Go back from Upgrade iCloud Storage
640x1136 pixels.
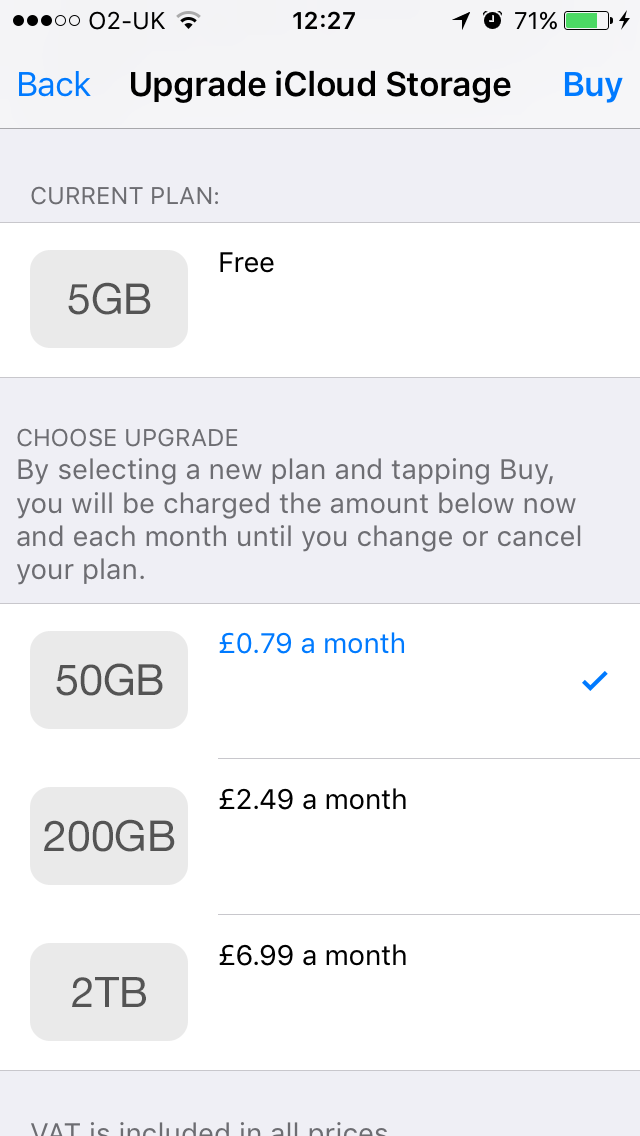(x=54, y=85)
